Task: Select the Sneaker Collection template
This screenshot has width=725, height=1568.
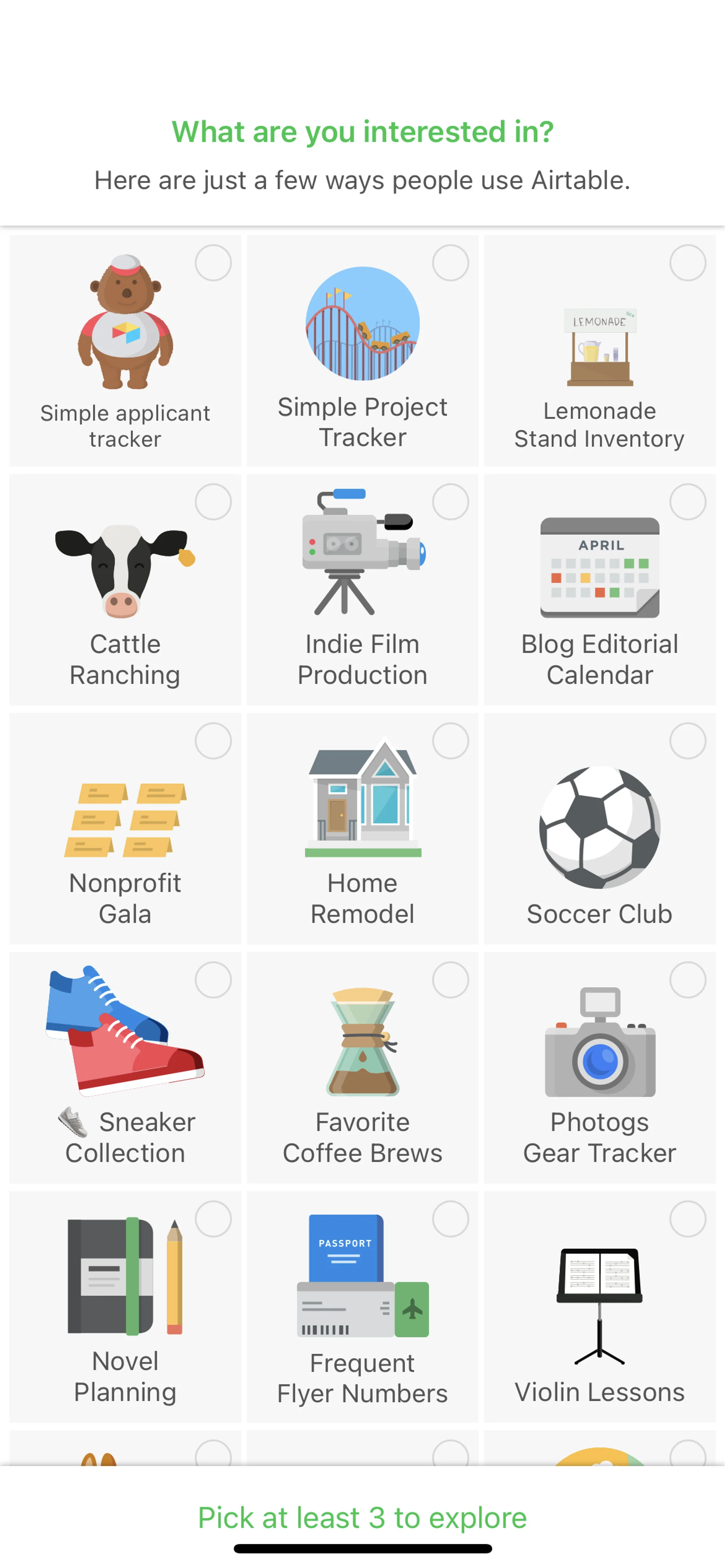Action: (125, 1068)
